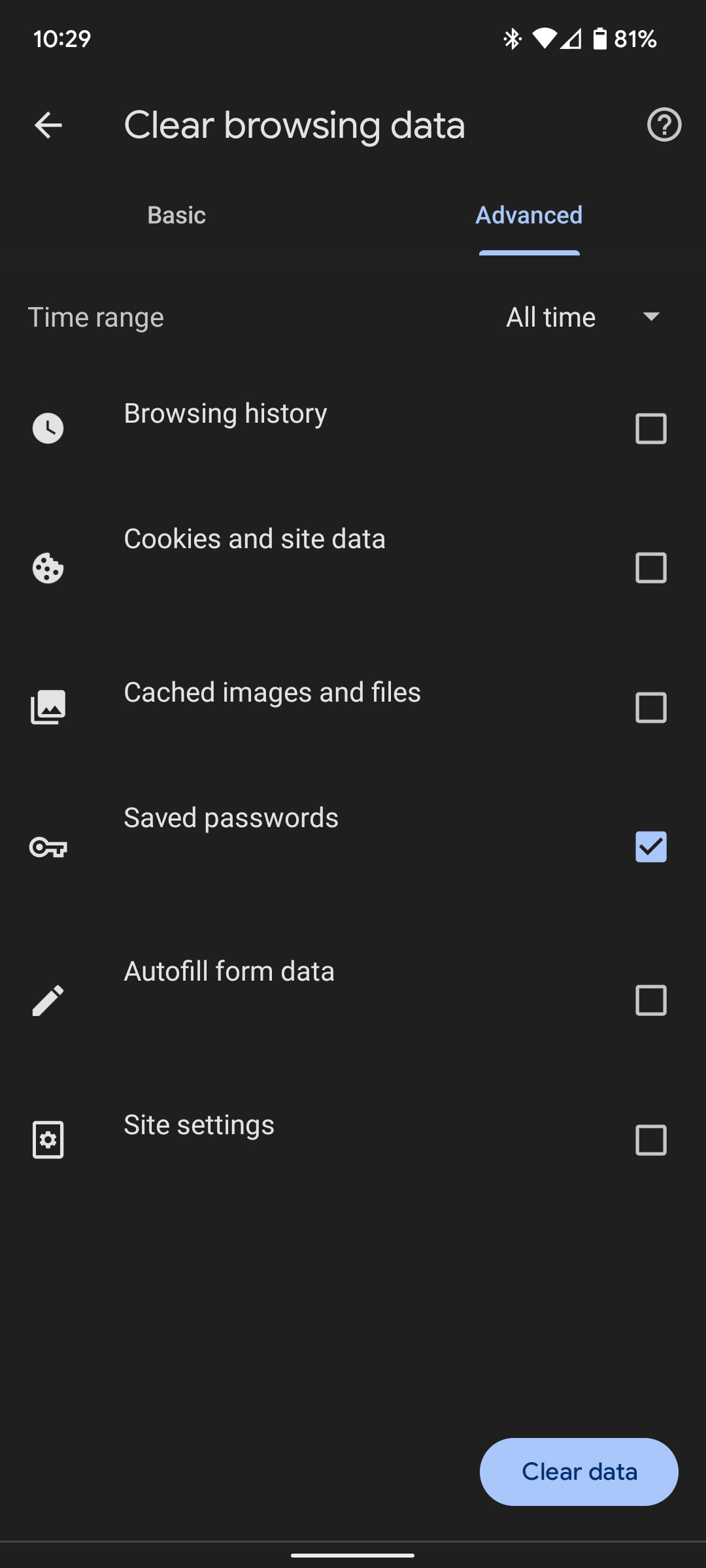Enable the Browsing history checkbox

tap(650, 428)
